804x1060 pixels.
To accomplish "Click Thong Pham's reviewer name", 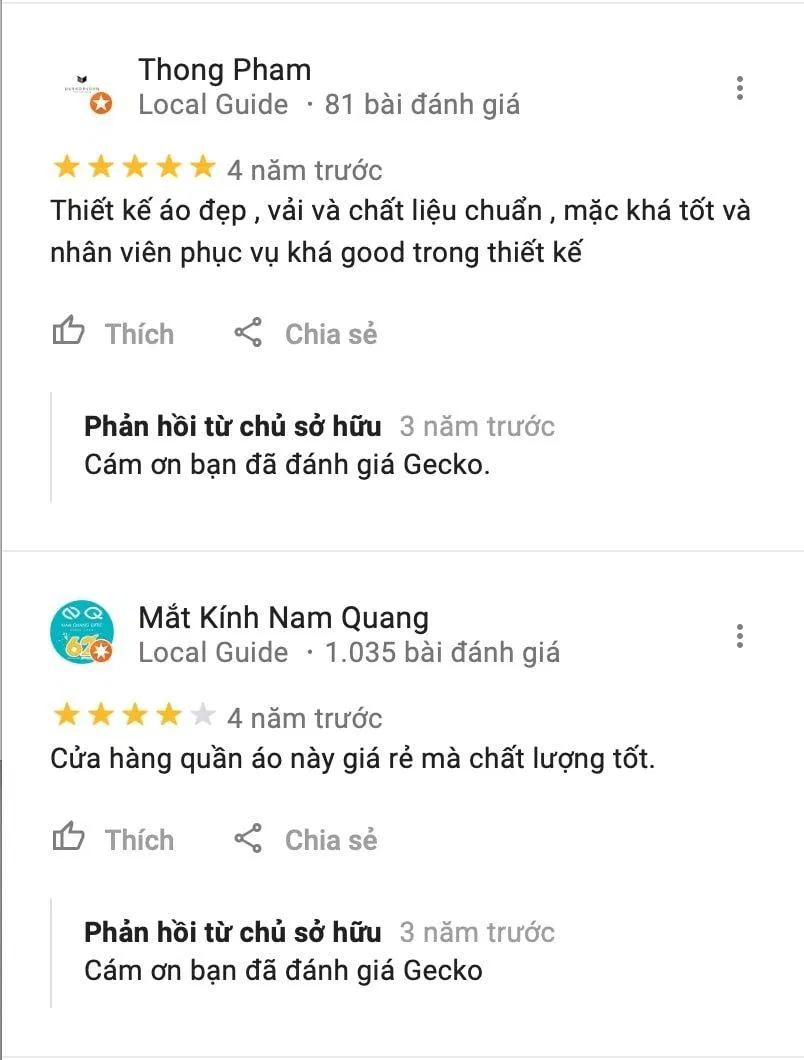I will pos(224,69).
